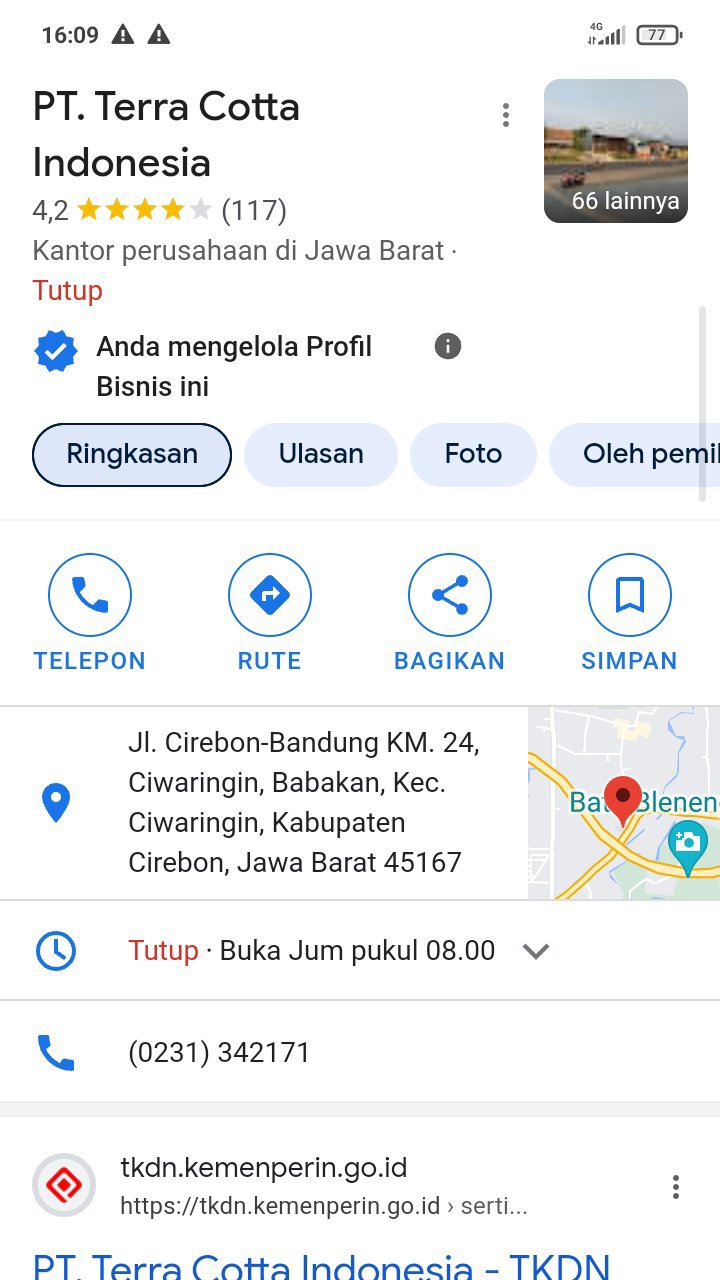Open the map preview thumbnail

pos(623,803)
